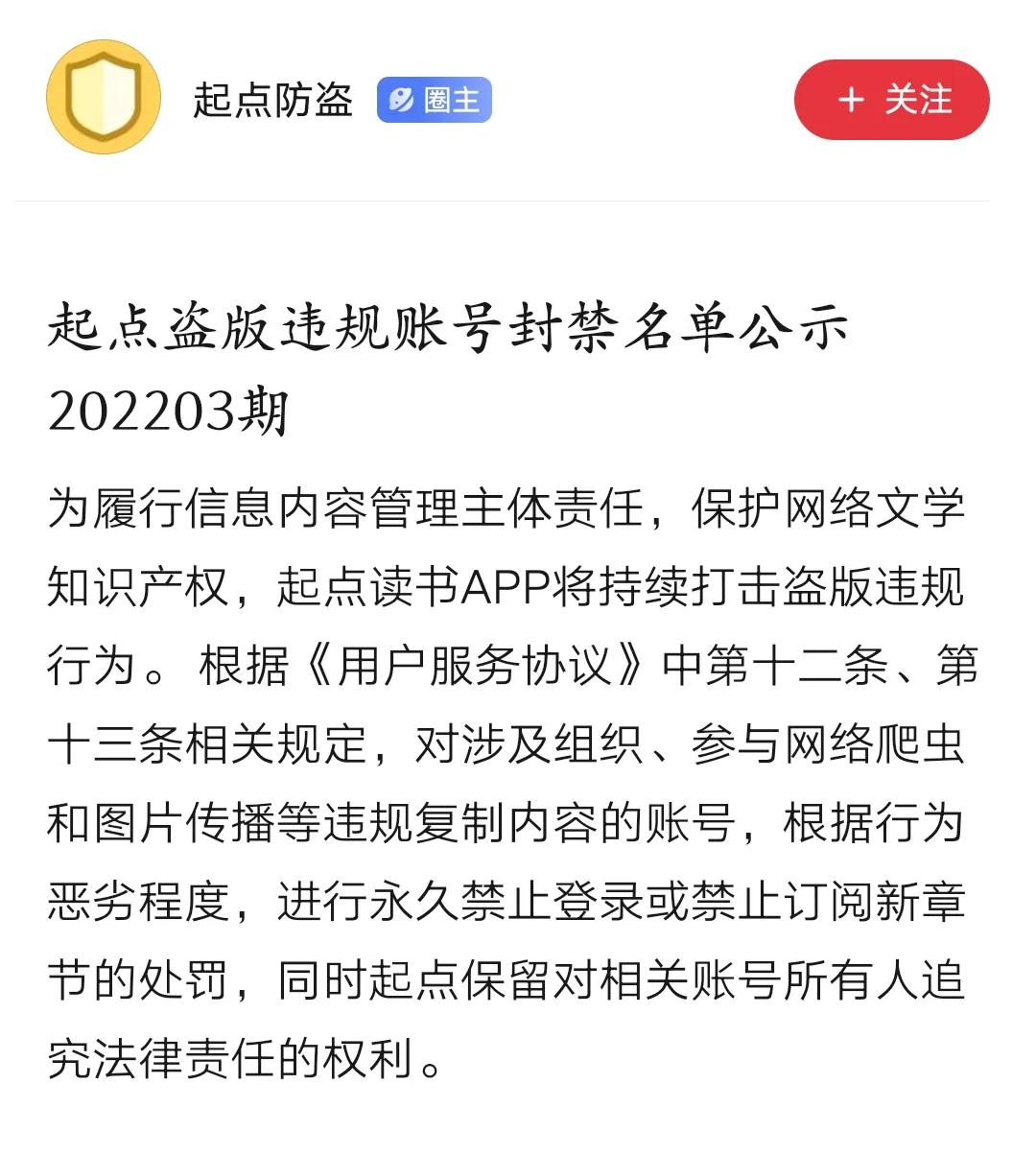Click the plus icon on the 关注 button
This screenshot has height=1155, width=1036.
pos(850,100)
